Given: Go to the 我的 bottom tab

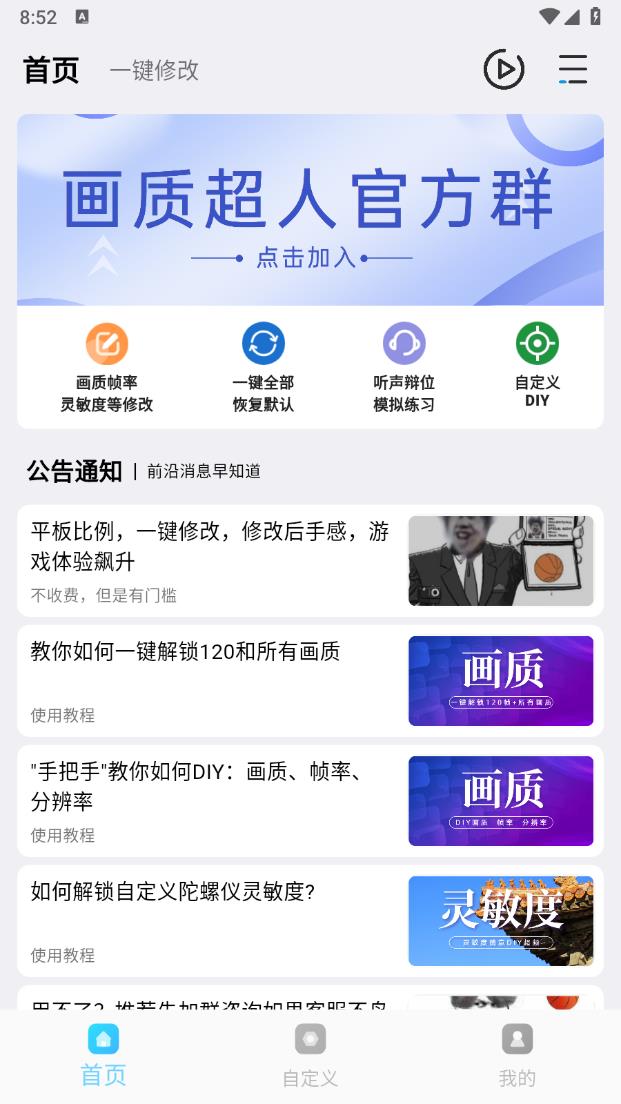Looking at the screenshot, I should 517,1055.
